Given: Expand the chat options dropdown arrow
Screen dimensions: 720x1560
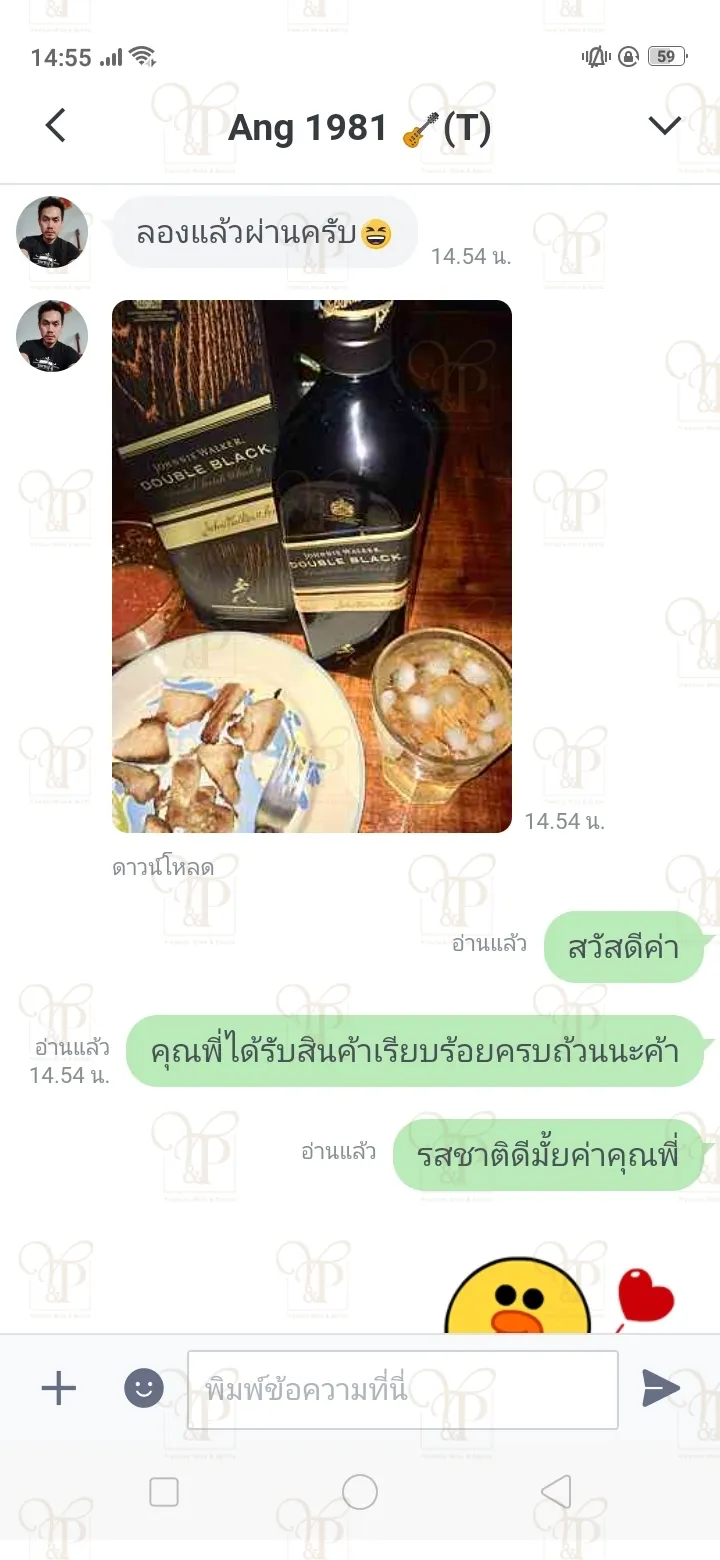Looking at the screenshot, I should point(664,126).
